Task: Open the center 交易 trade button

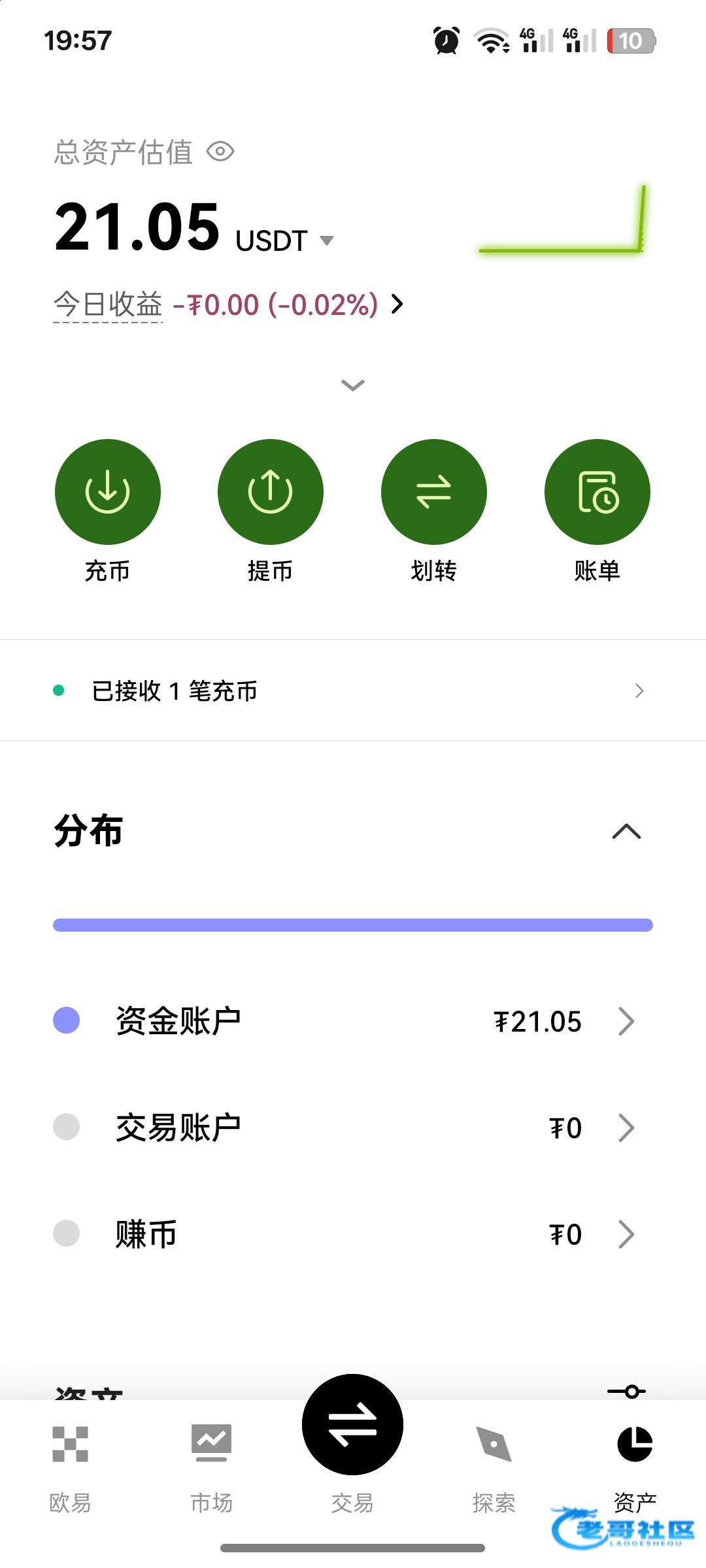Action: coord(353,1424)
